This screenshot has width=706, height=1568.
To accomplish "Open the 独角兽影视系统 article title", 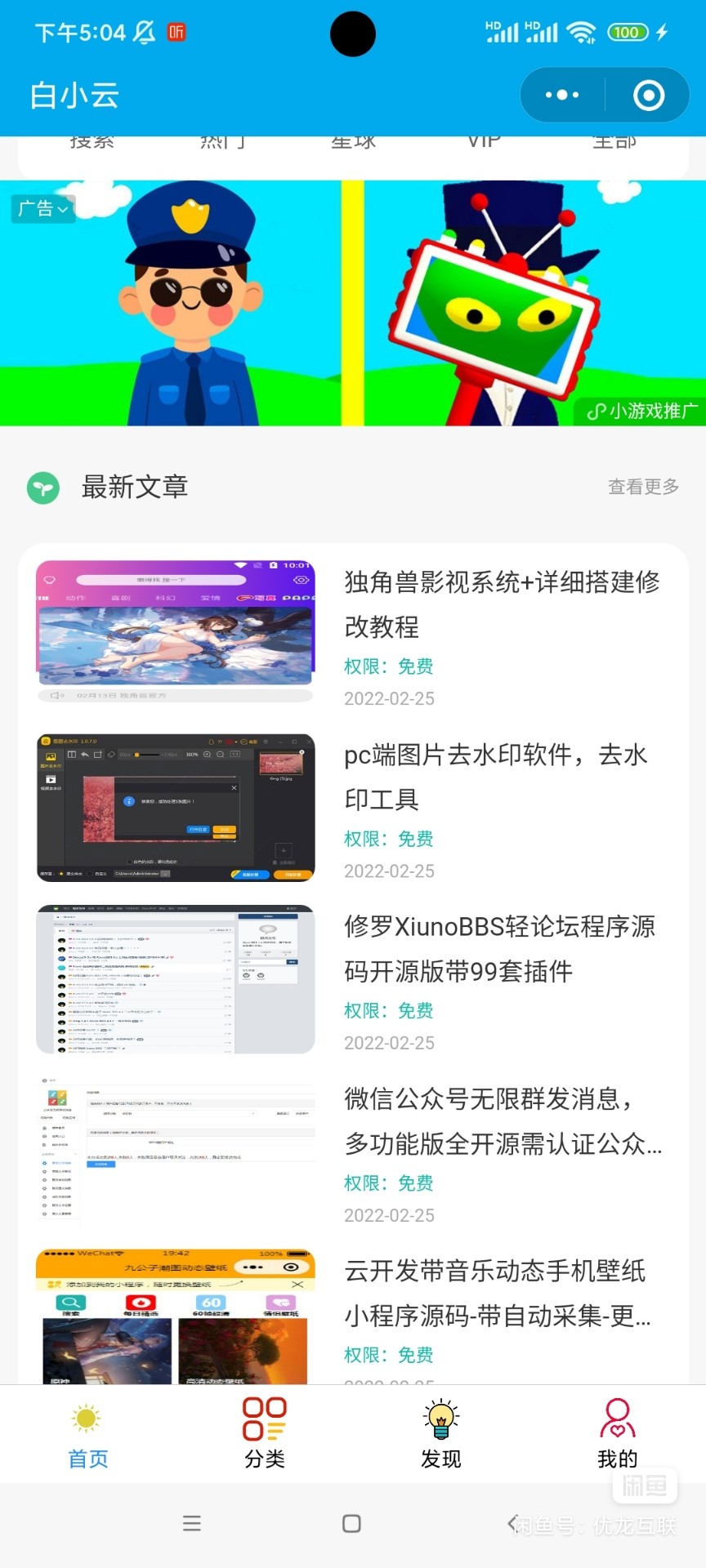I will click(x=498, y=604).
